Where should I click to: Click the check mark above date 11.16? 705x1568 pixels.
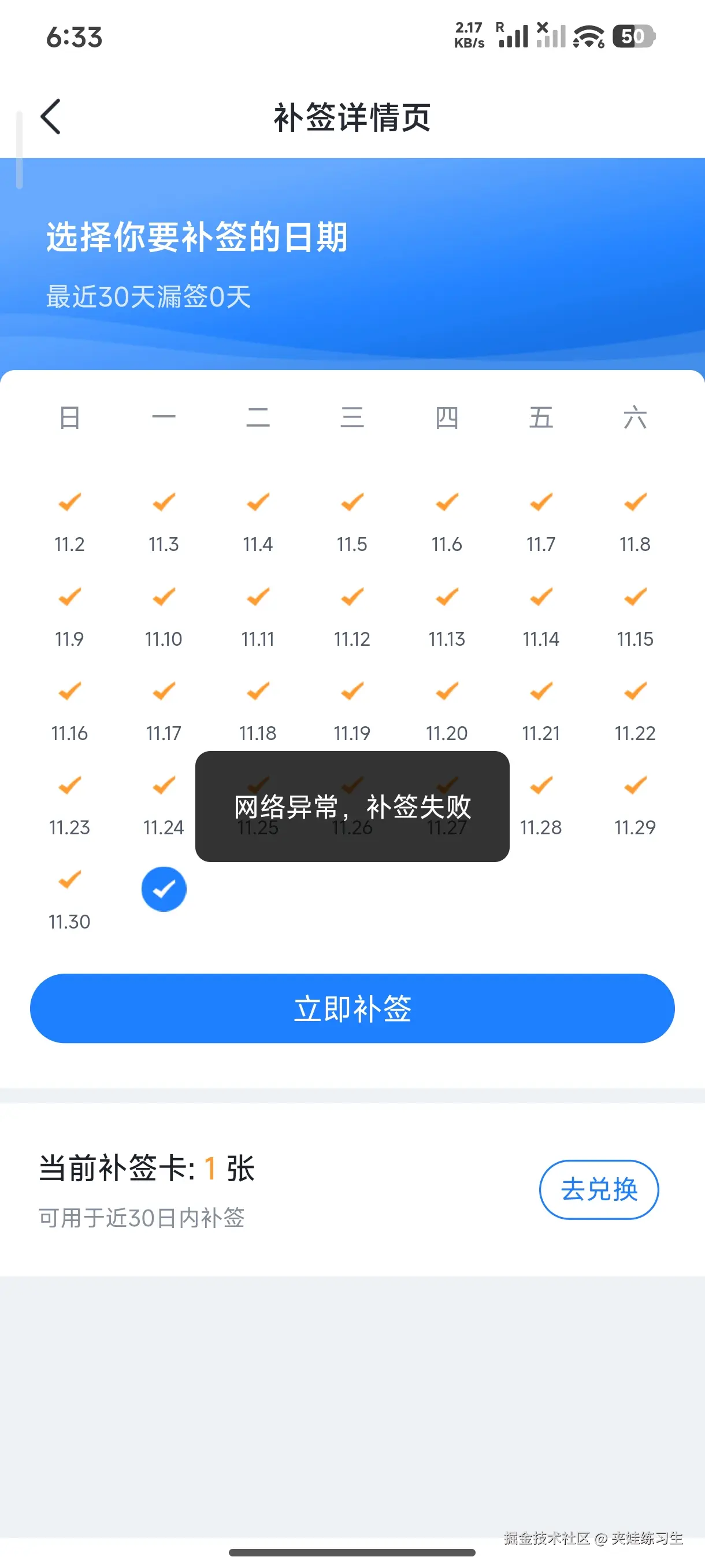pyautogui.click(x=69, y=691)
